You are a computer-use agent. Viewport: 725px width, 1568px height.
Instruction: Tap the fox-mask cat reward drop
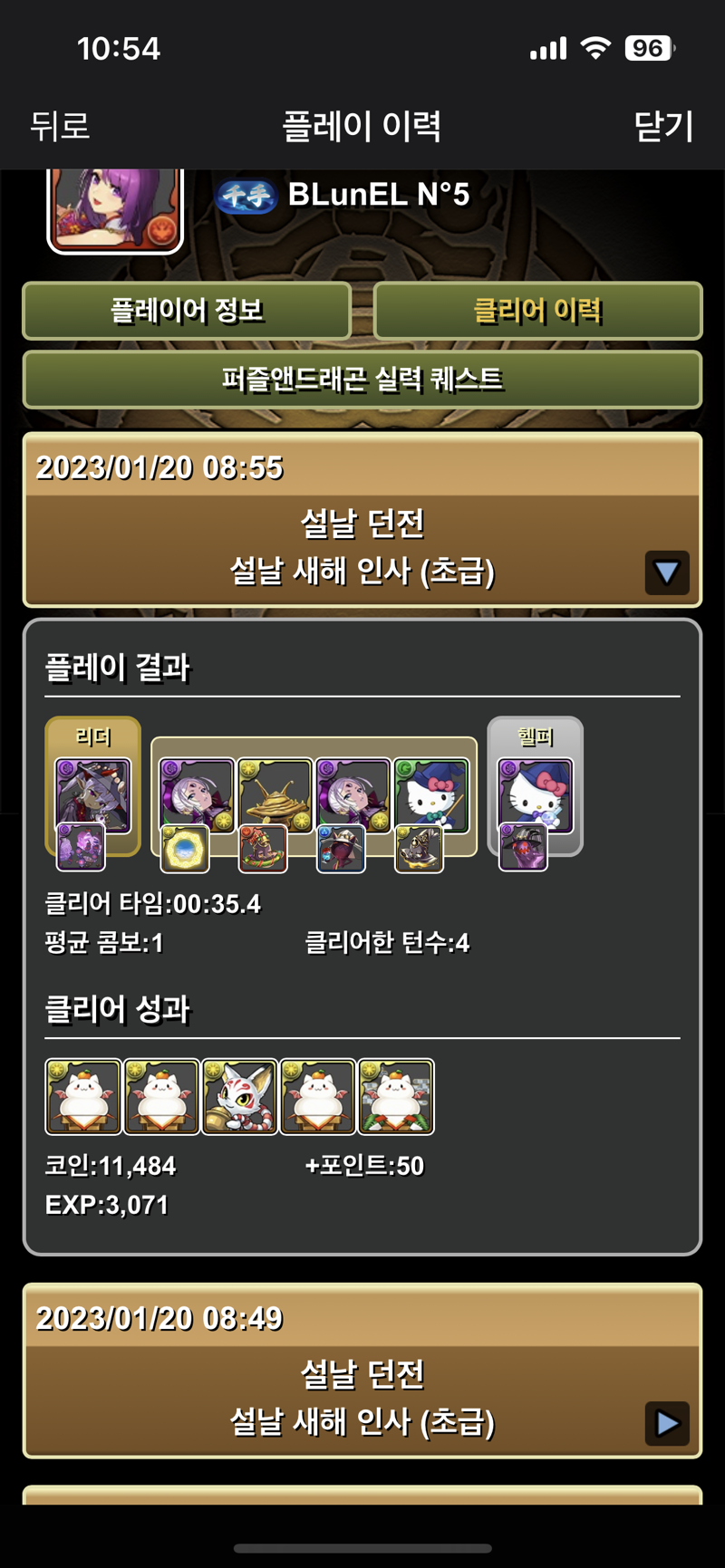coord(239,1097)
